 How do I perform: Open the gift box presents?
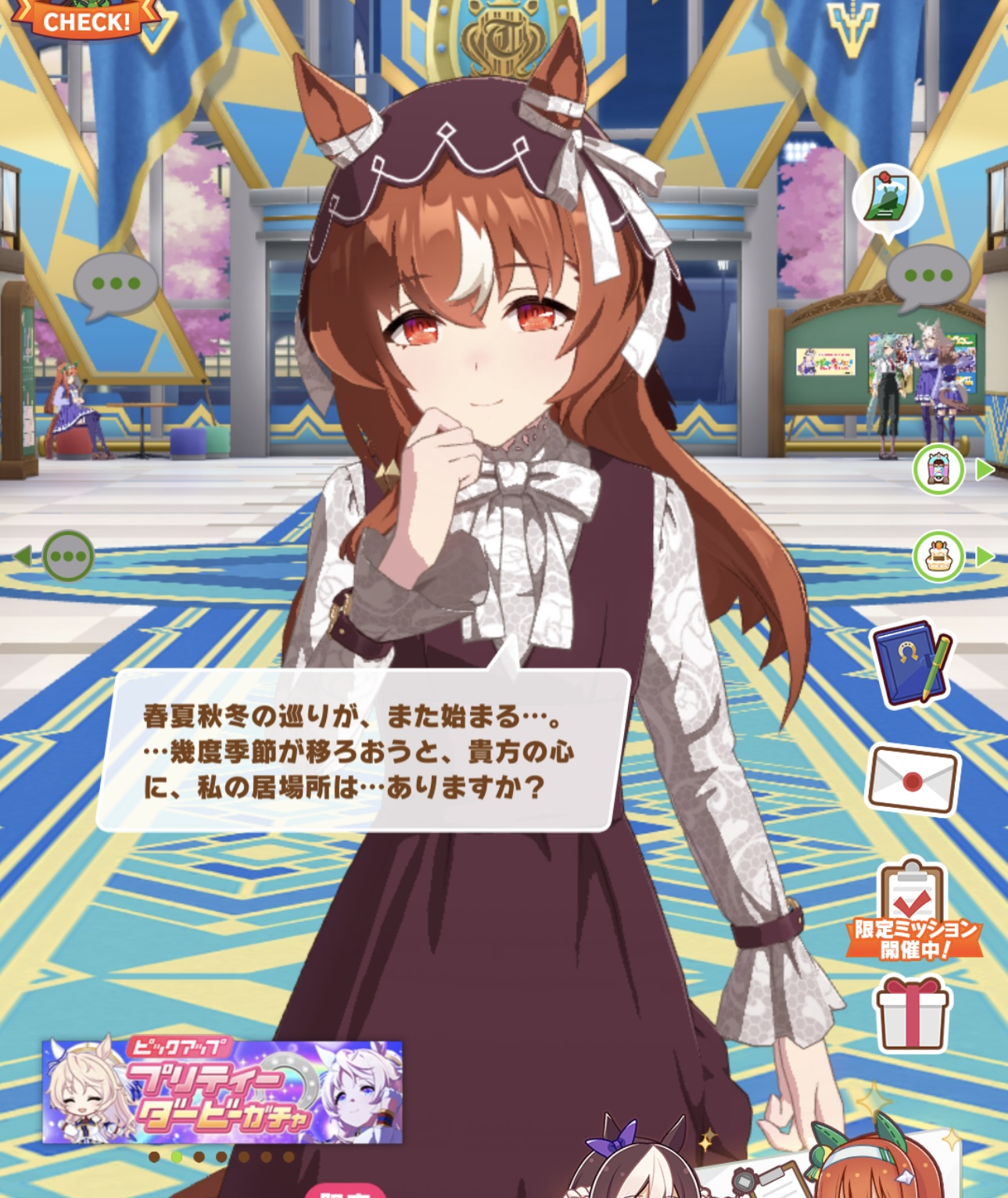tap(912, 1014)
